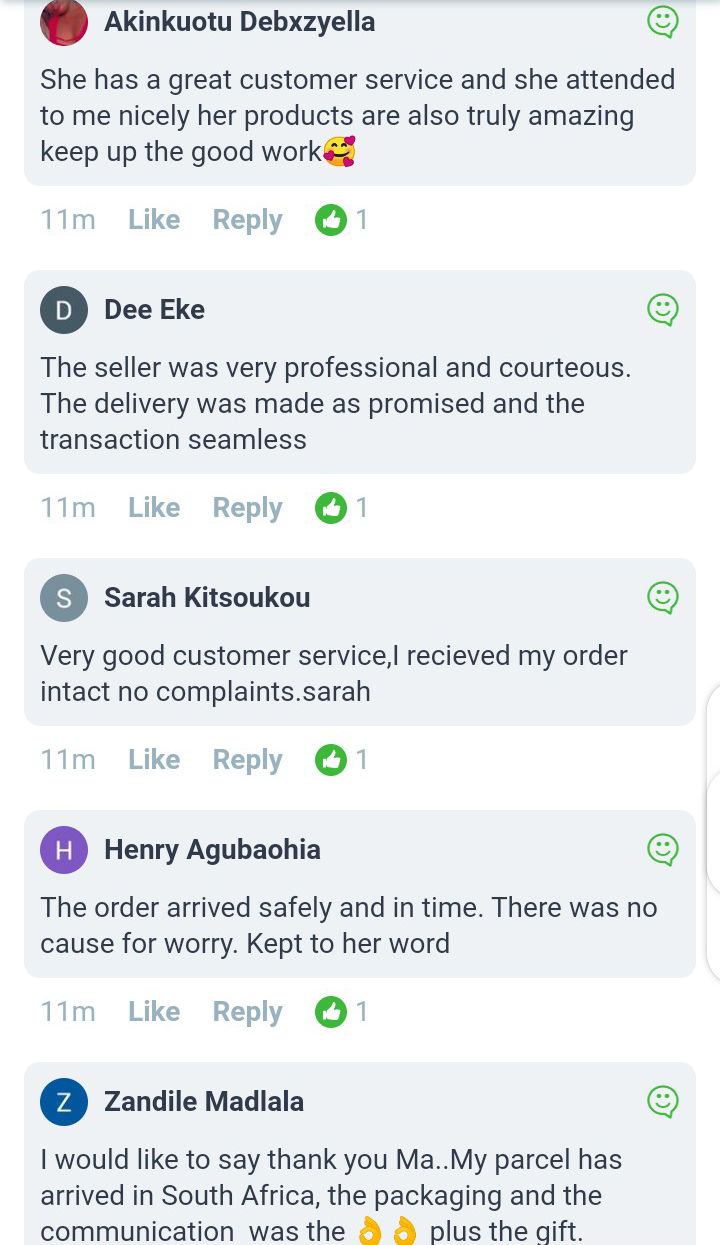Like Henry Agubaohia's review
The image size is (720, 1245).
tap(154, 1011)
